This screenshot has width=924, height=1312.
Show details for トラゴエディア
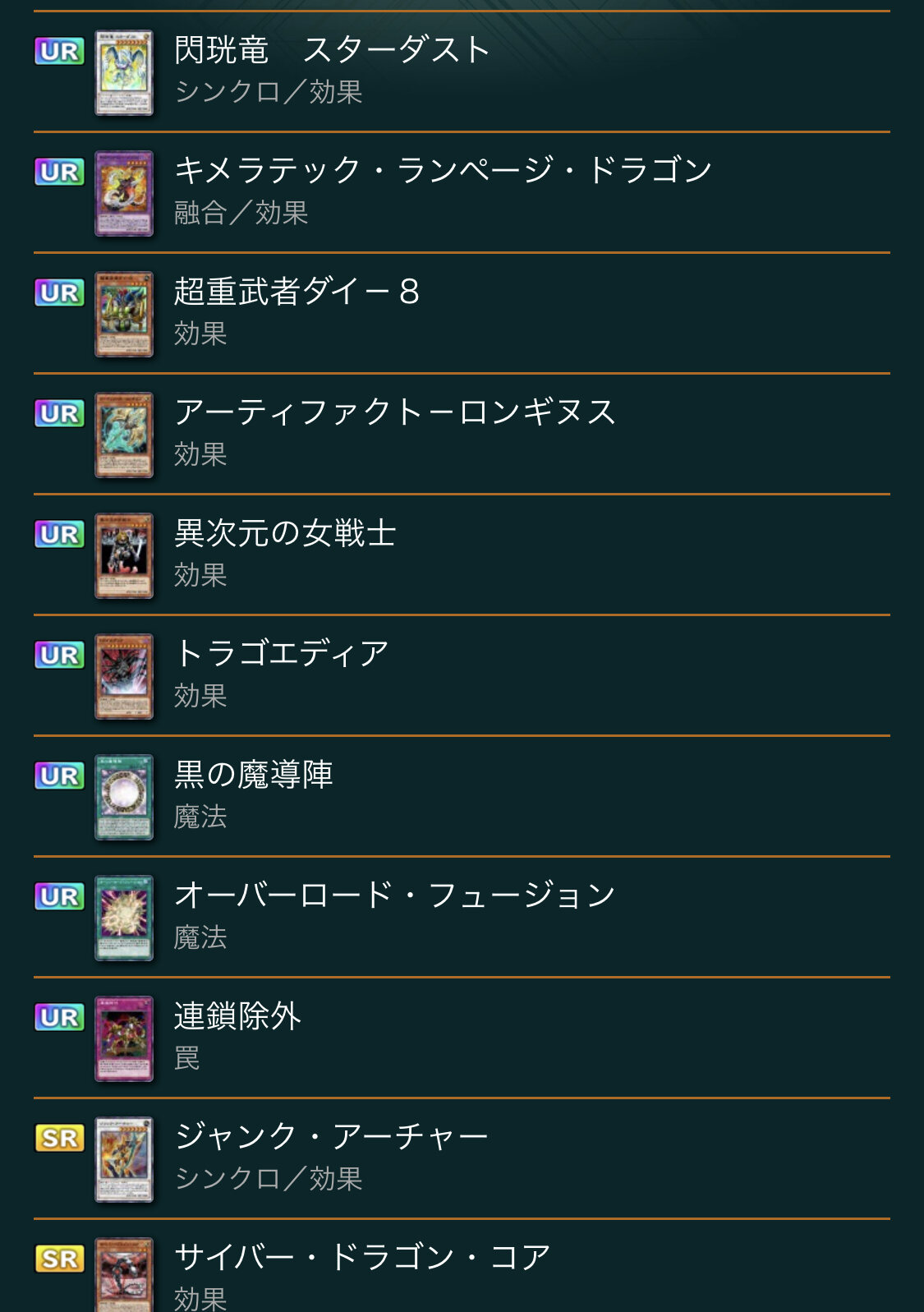coord(460,675)
